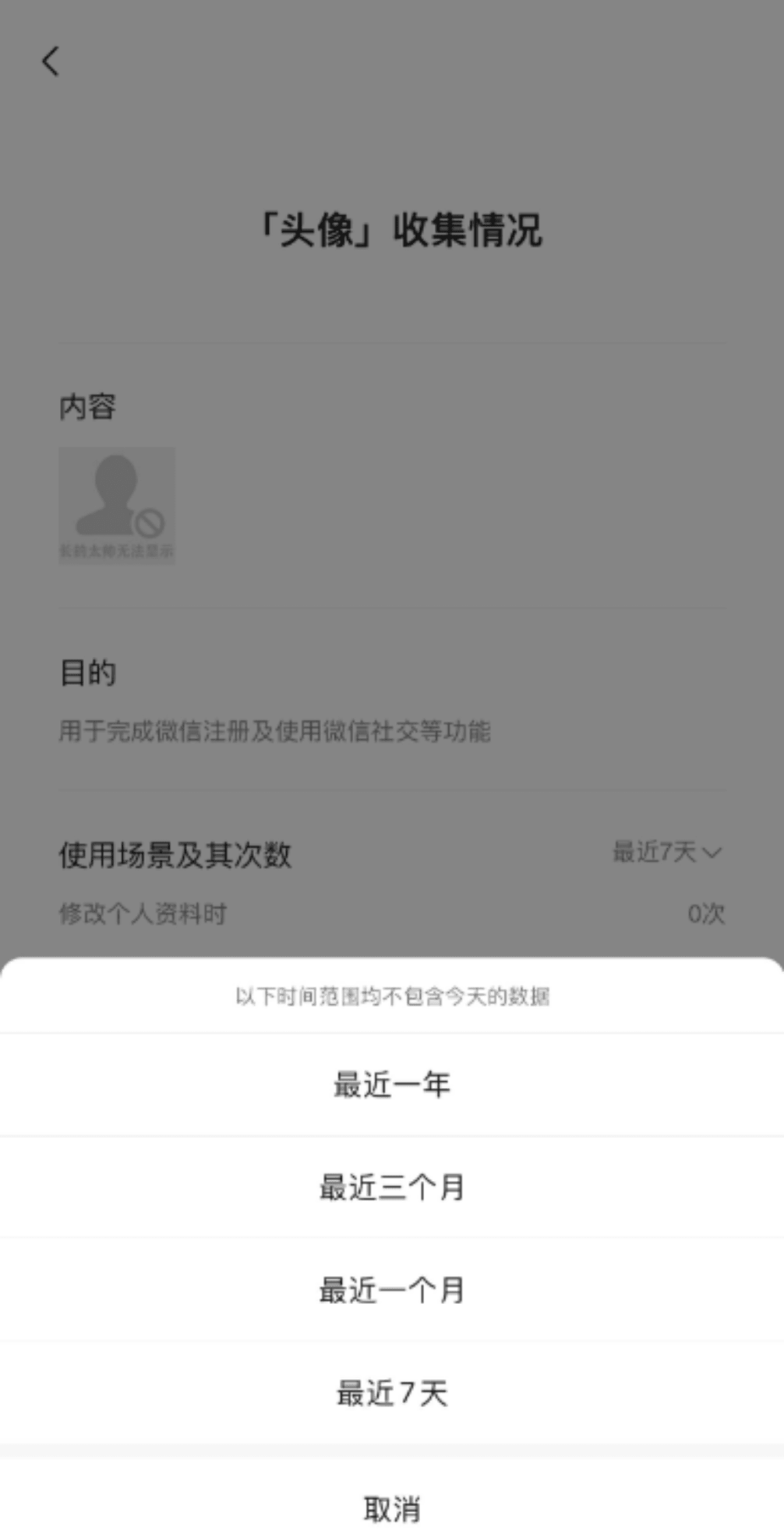Go back using the top arrow
The height and width of the screenshot is (1535, 784).
click(51, 61)
